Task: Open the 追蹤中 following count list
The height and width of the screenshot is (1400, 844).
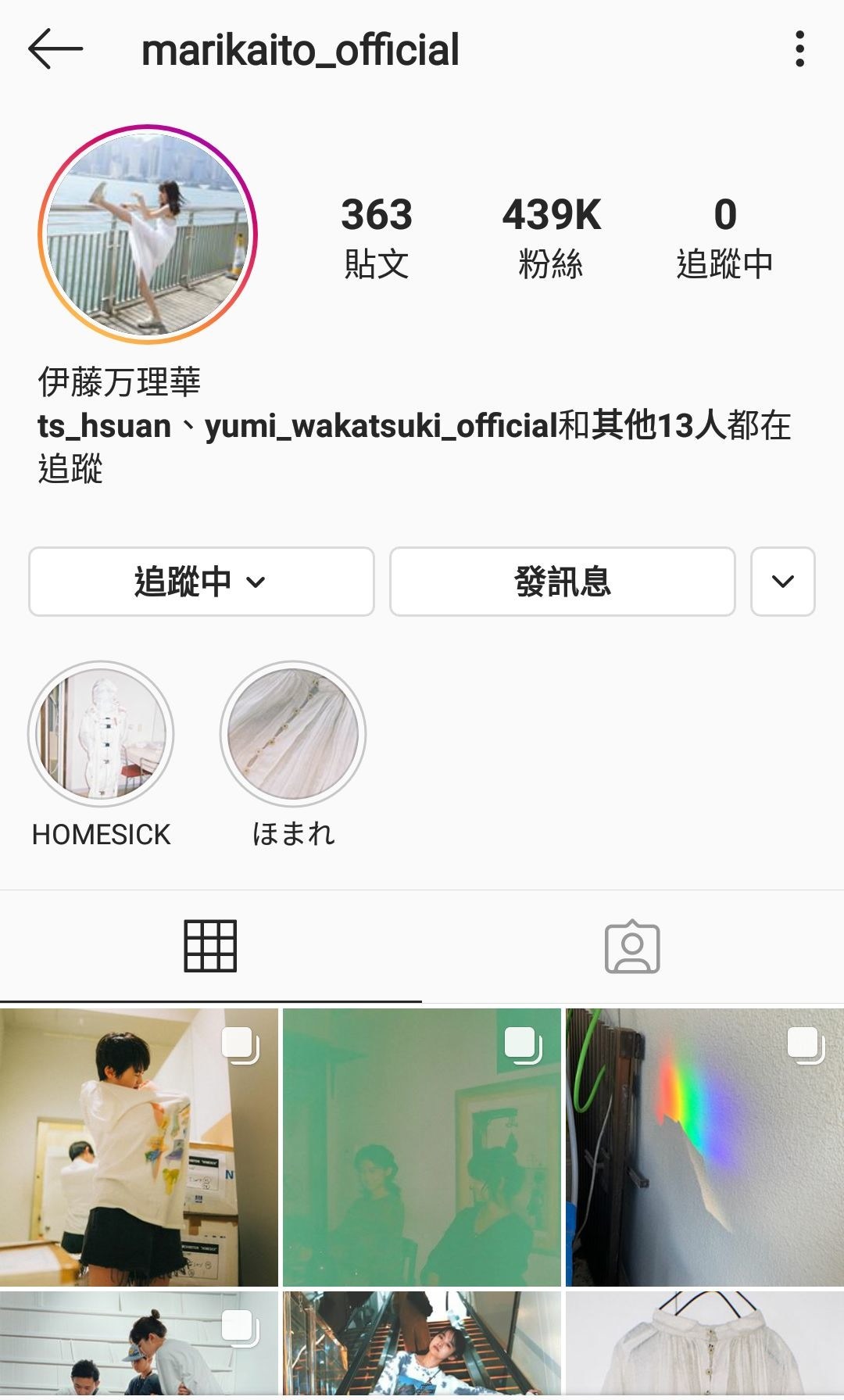Action: [x=724, y=235]
